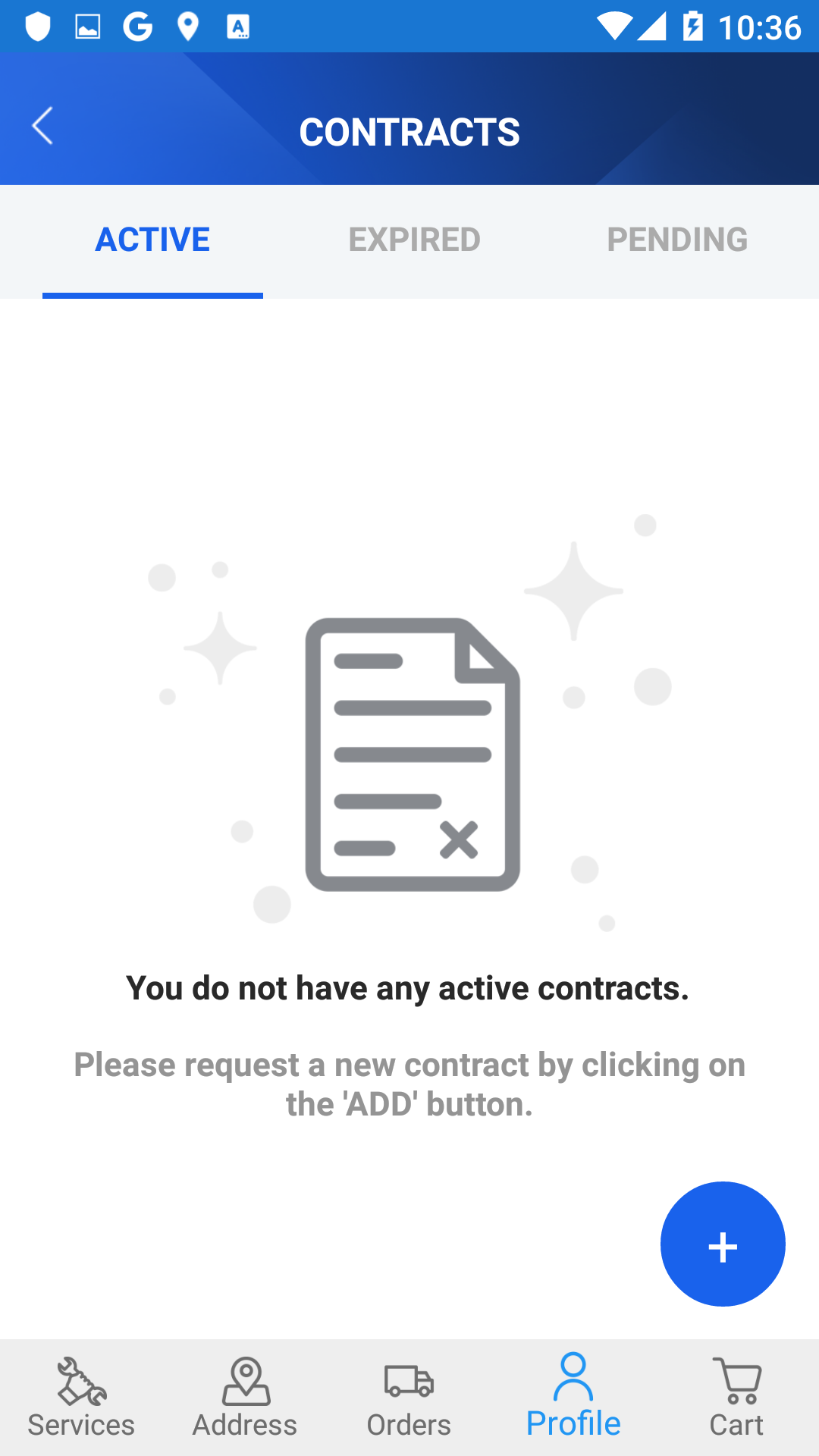
Task: Open the Services tab
Action: (81, 1398)
